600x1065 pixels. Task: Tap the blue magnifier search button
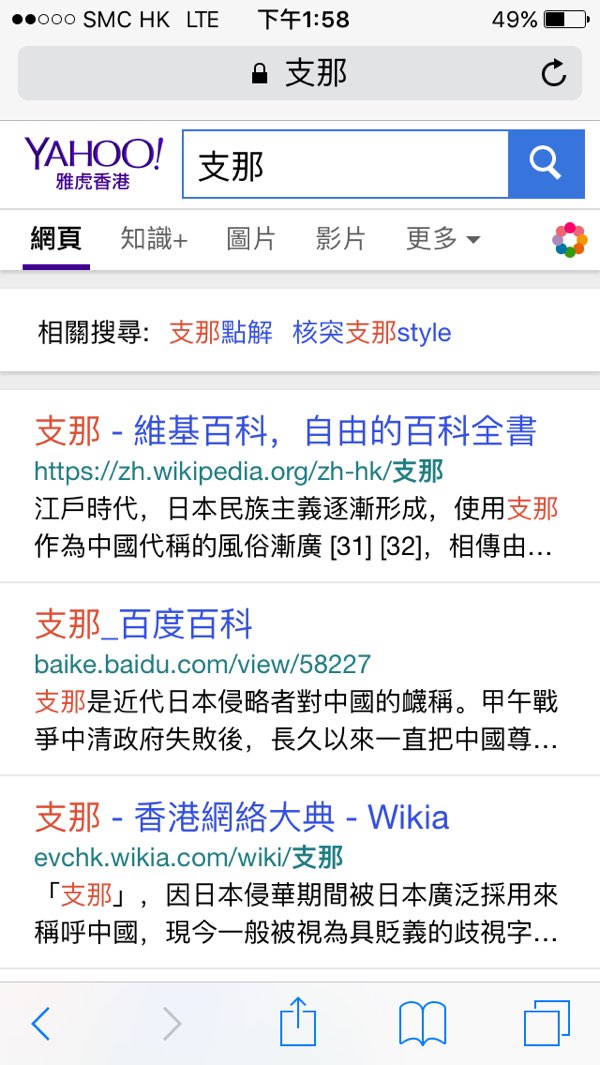pyautogui.click(x=546, y=163)
